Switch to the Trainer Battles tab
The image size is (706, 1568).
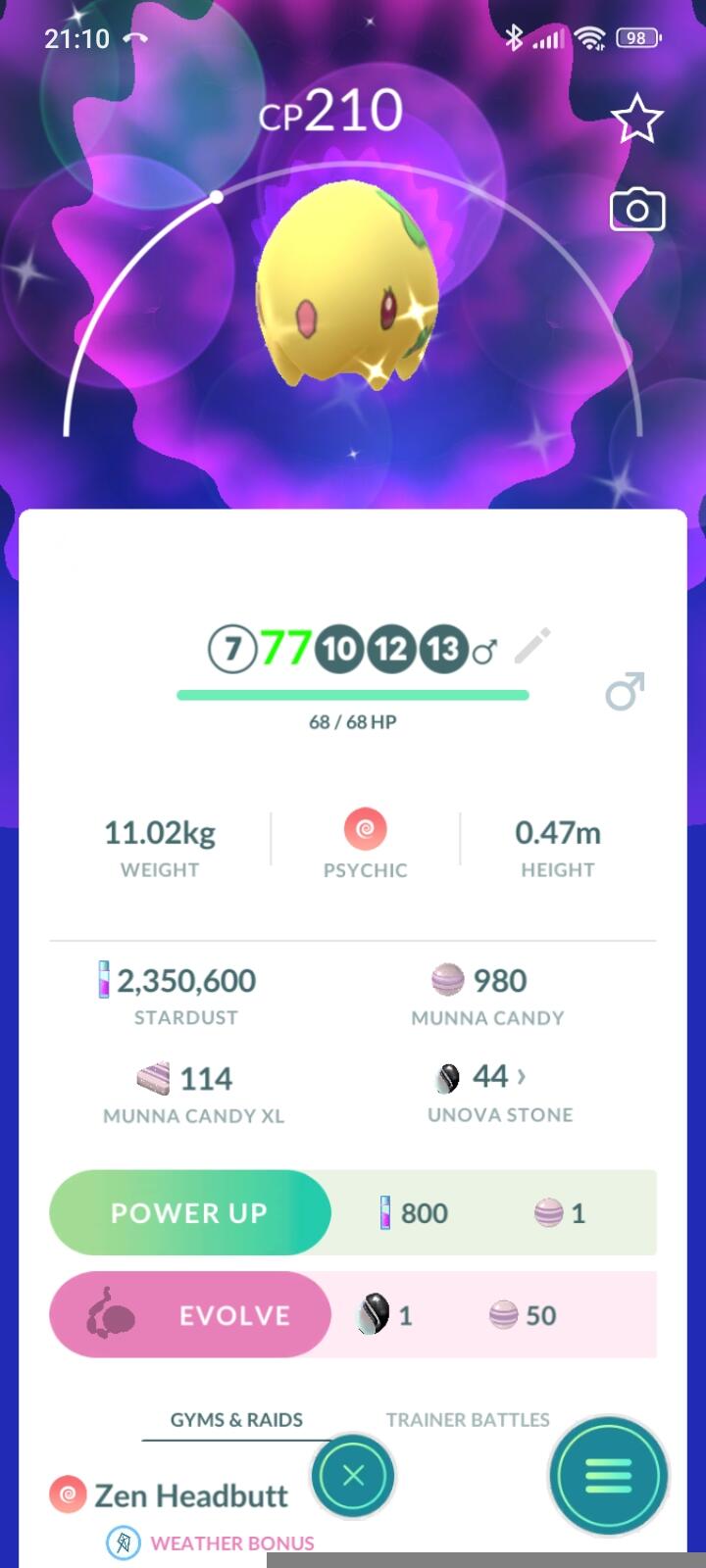click(468, 1419)
